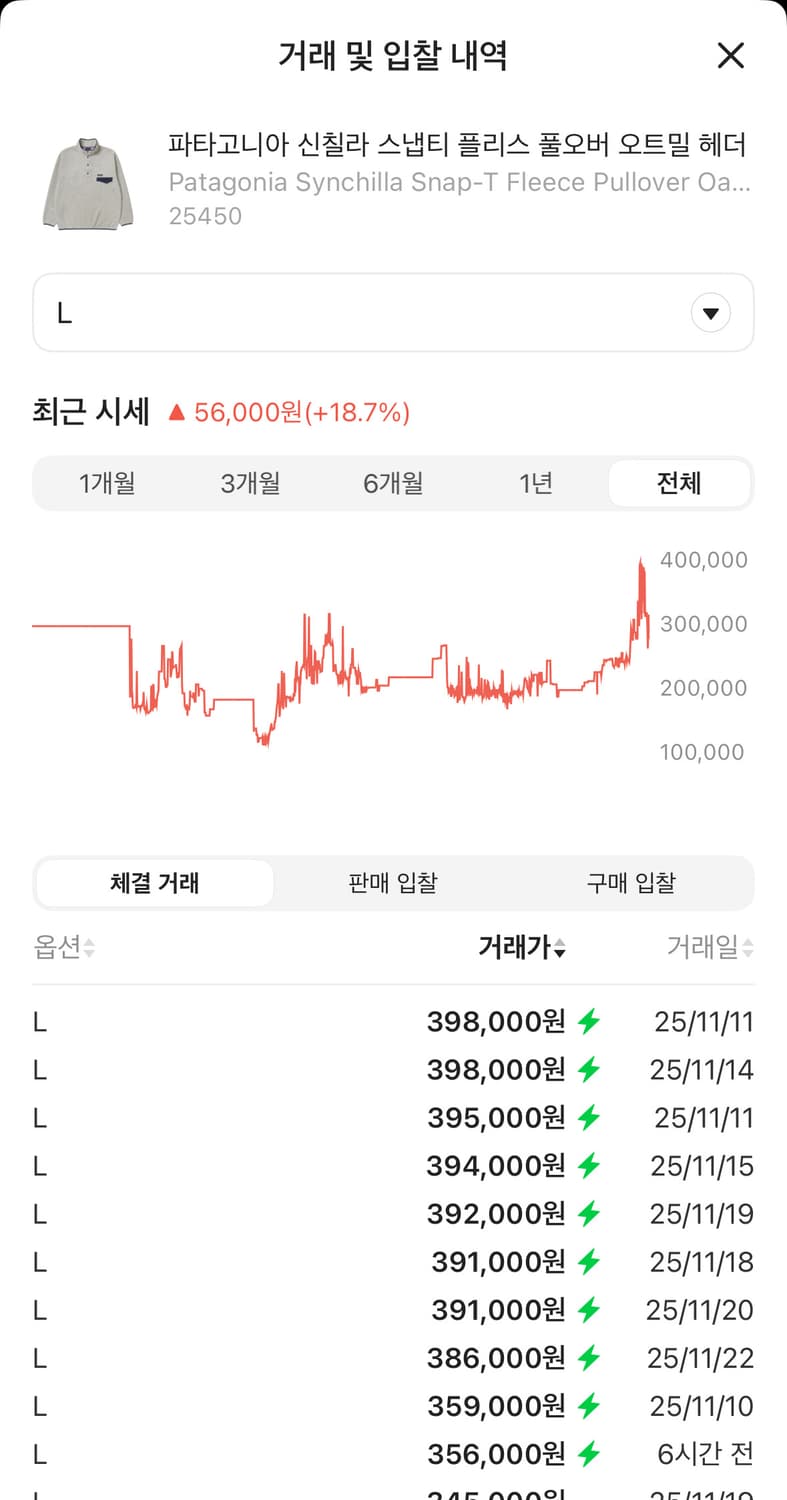Viewport: 787px width, 1500px height.
Task: Close the 거래 및 입찰 내역 panel
Action: [x=730, y=56]
